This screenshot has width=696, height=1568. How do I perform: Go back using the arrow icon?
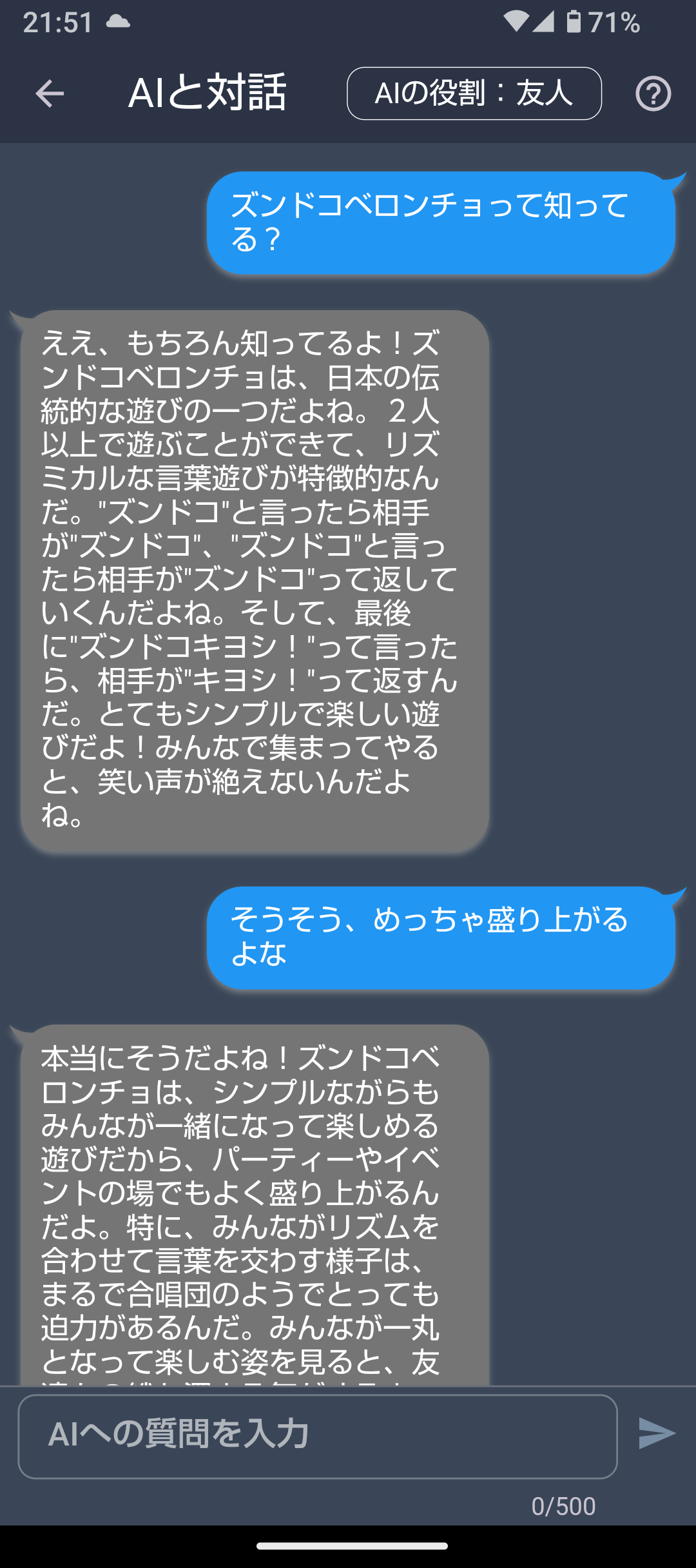click(50, 93)
